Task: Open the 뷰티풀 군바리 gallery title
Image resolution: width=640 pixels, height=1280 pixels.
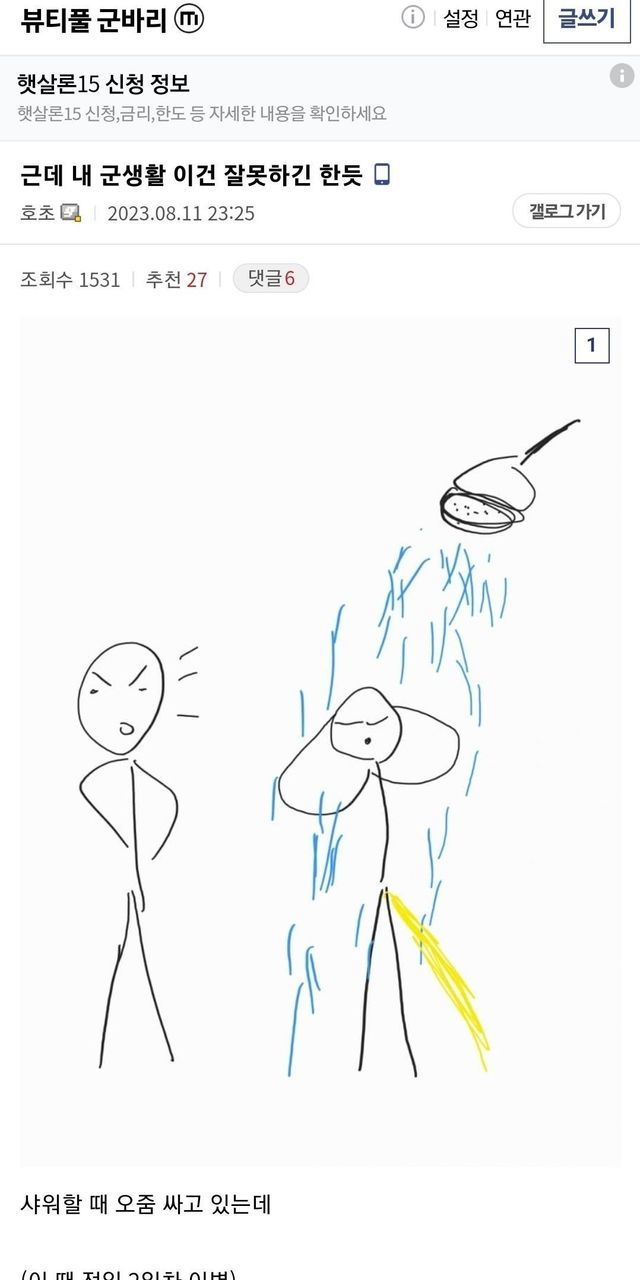Action: pyautogui.click(x=94, y=20)
